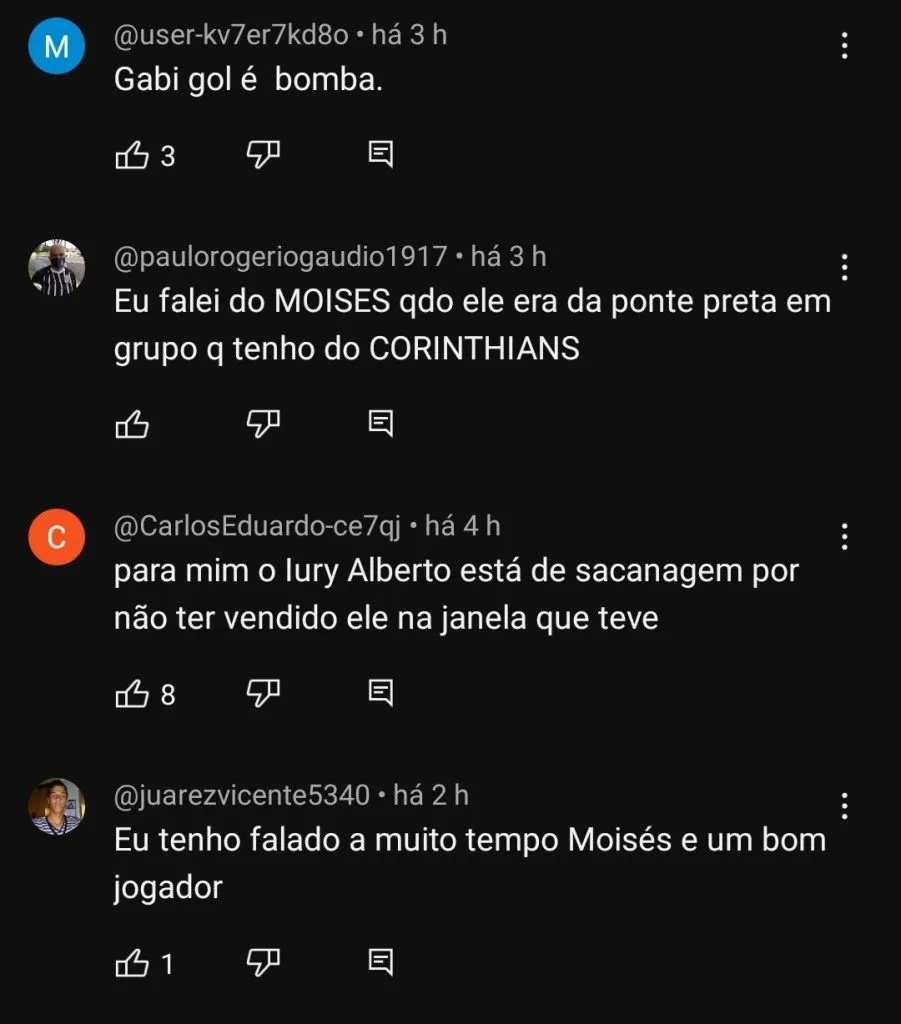Reply to @user-kv7er7kd8o's comment
The image size is (901, 1024).
pyautogui.click(x=380, y=155)
